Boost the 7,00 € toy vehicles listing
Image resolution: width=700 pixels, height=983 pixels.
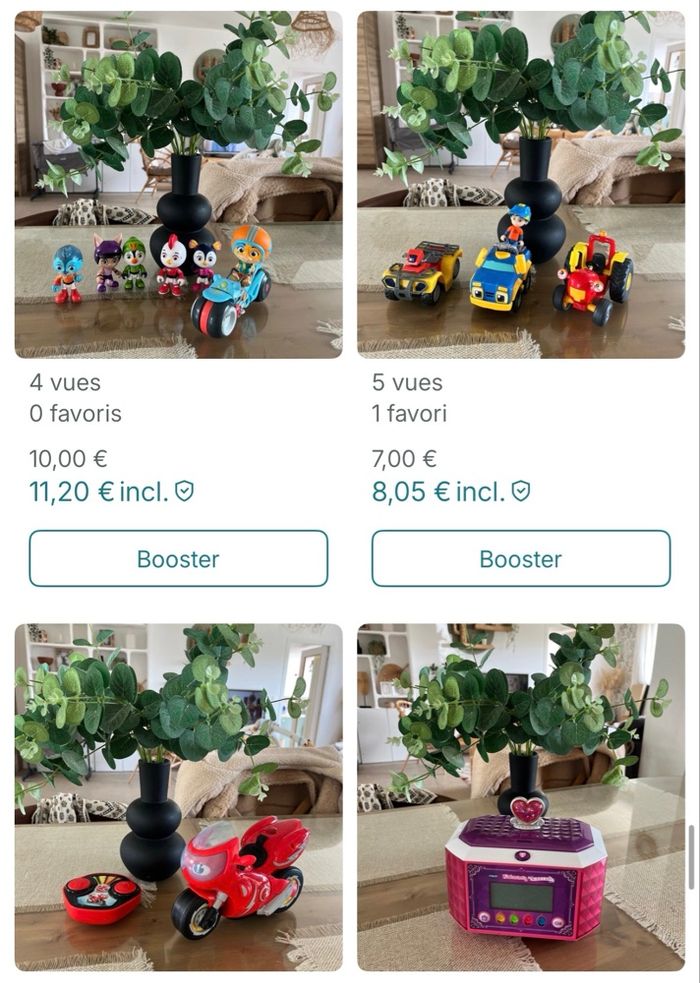pos(521,558)
